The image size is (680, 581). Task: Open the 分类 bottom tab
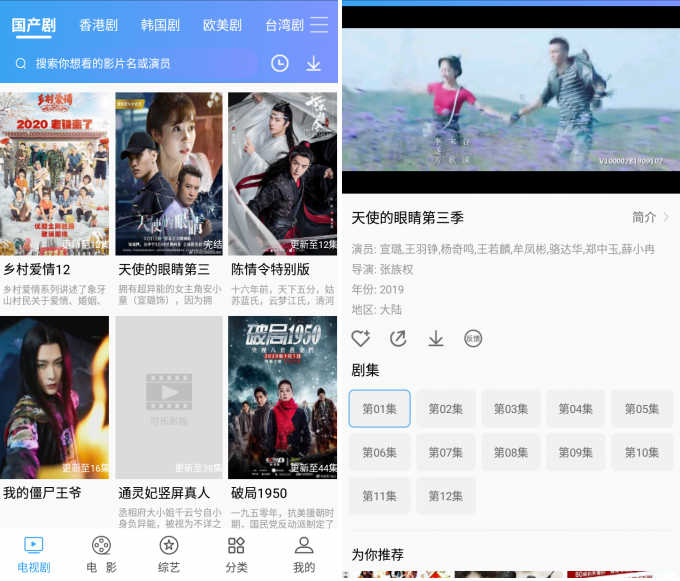pos(236,554)
